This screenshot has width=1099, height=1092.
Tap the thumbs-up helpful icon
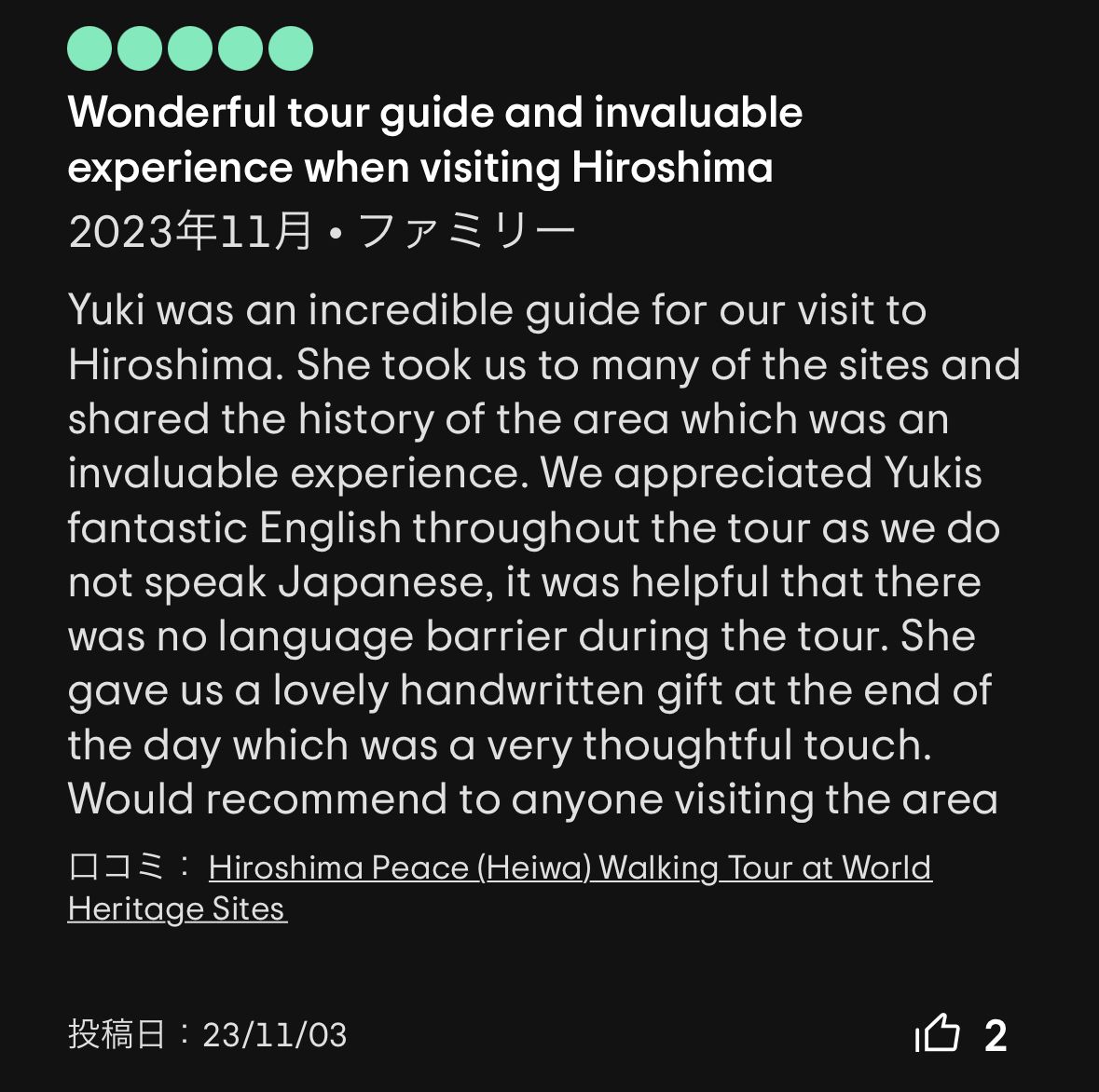coord(938,1033)
